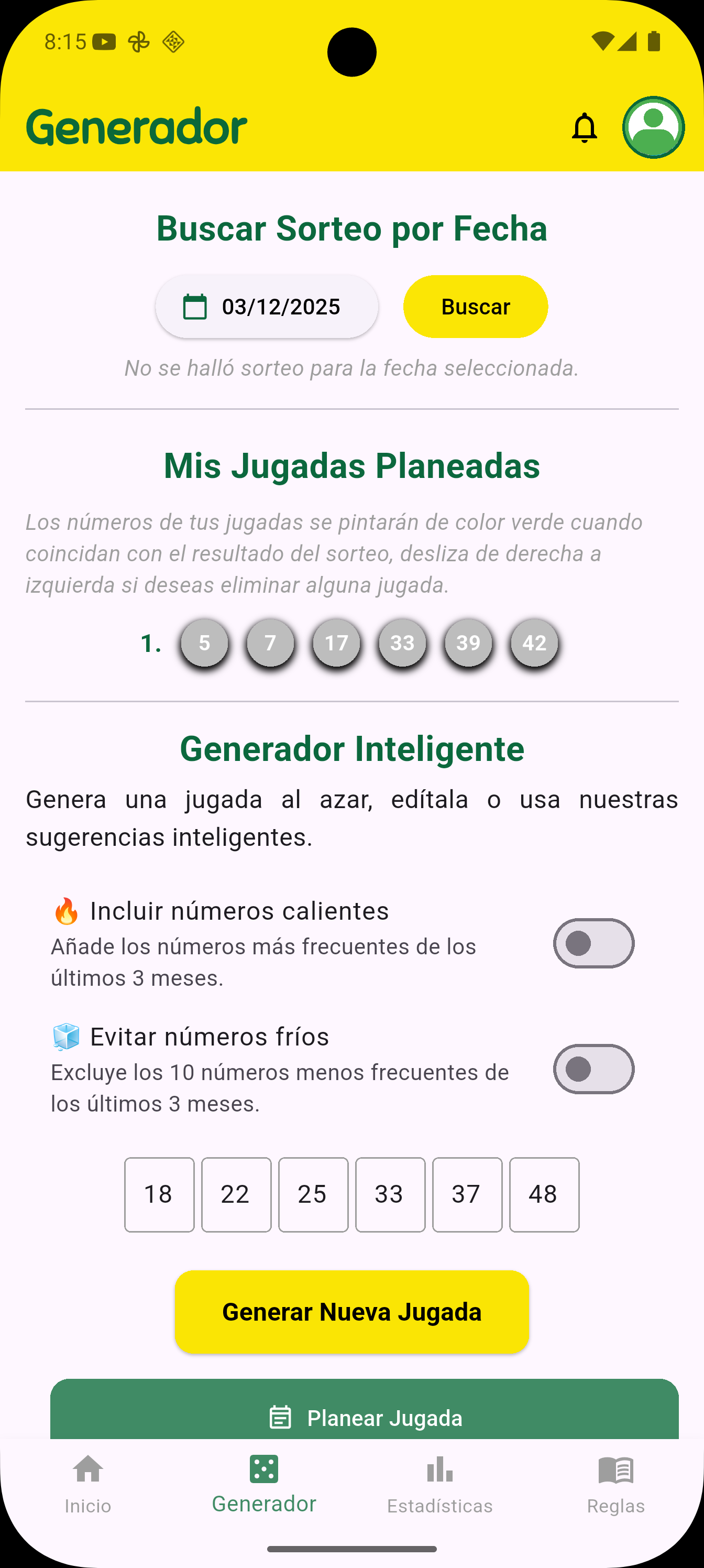The image size is (704, 1568).
Task: Click the calendar icon inside Planear Jugada
Action: tap(281, 1417)
